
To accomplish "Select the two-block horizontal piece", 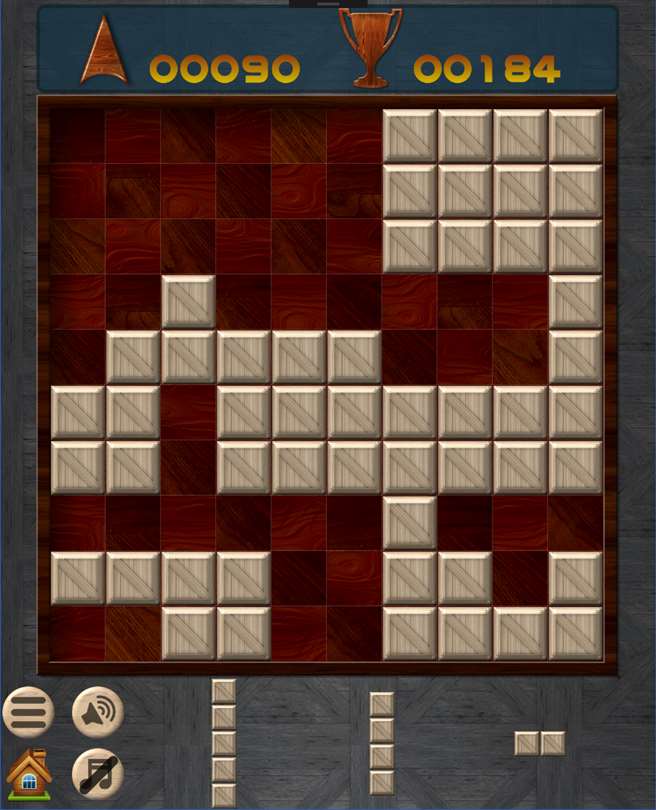I will point(540,743).
